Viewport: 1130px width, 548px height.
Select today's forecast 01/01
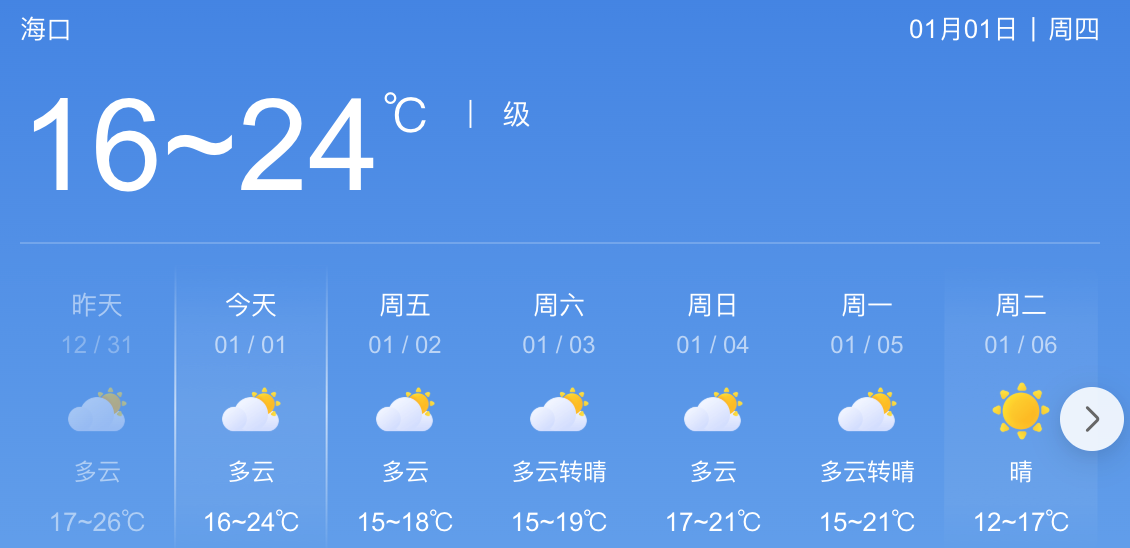click(x=251, y=412)
